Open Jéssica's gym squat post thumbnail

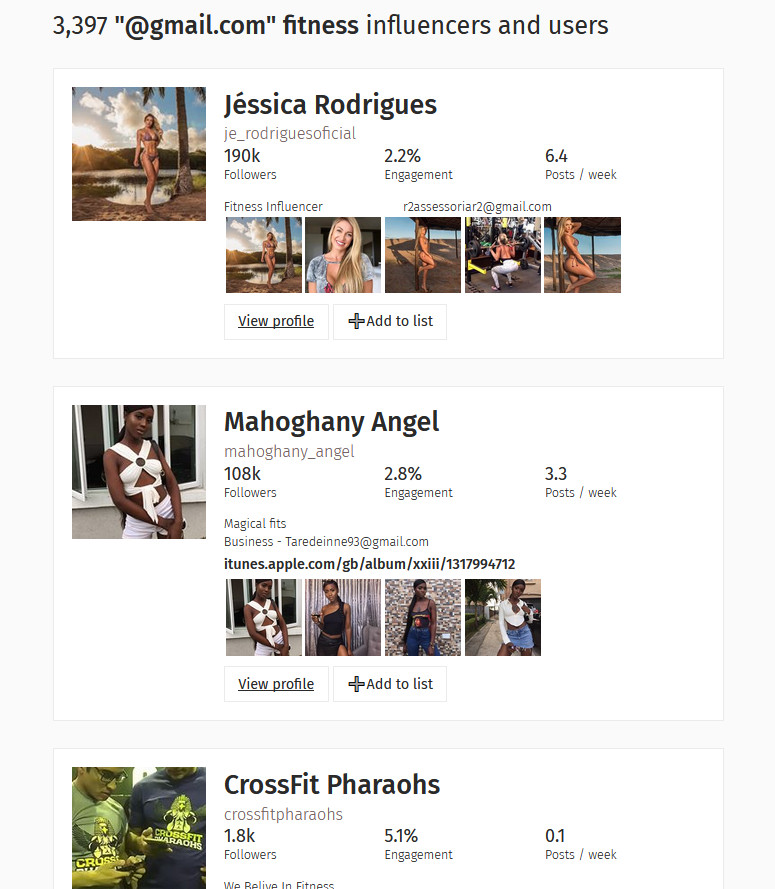tap(503, 255)
